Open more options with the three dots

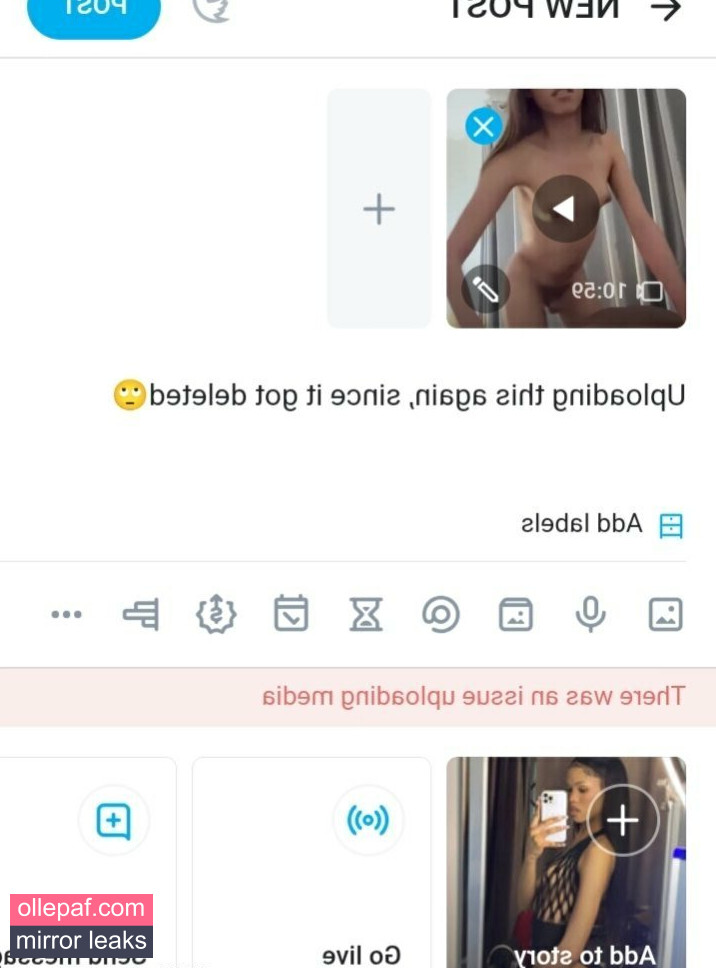point(66,614)
